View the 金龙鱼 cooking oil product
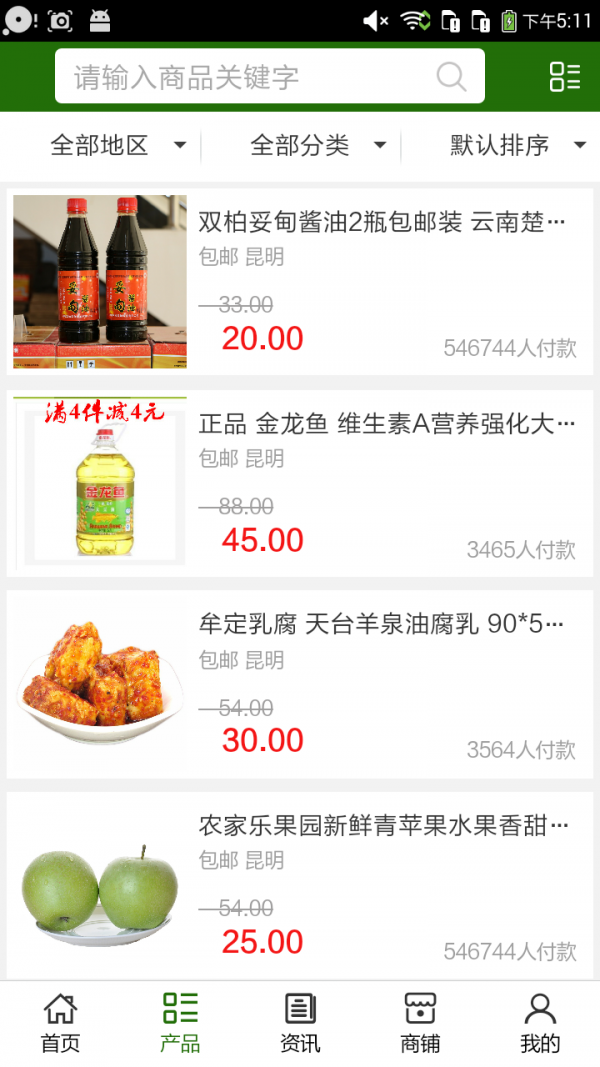 (x=300, y=484)
